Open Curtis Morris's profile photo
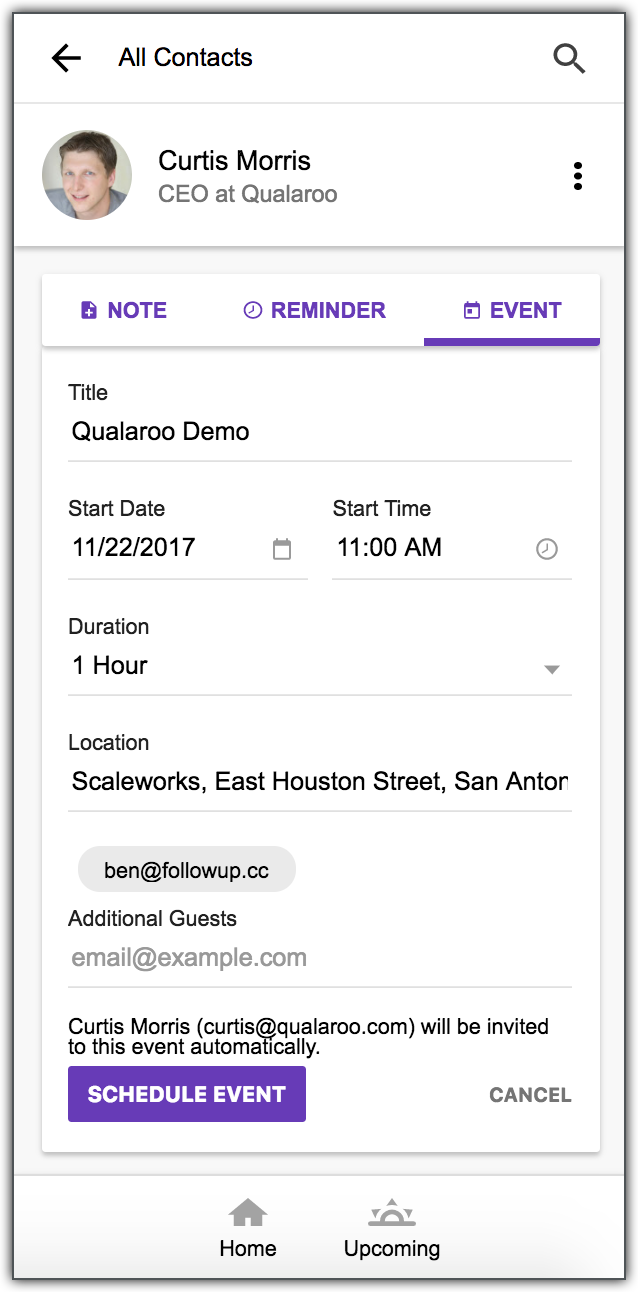Screen dimensions: 638x1292 [x=87, y=175]
